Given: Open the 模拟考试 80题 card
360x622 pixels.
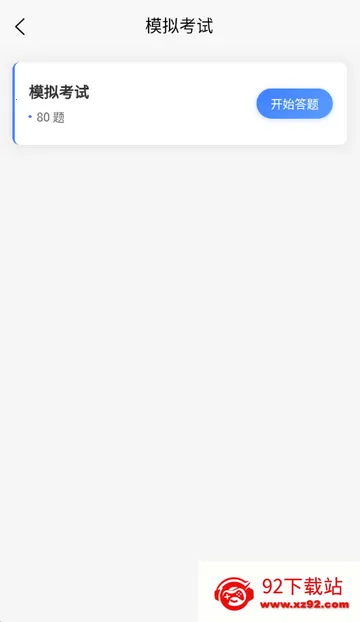Looking at the screenshot, I should pyautogui.click(x=180, y=104).
